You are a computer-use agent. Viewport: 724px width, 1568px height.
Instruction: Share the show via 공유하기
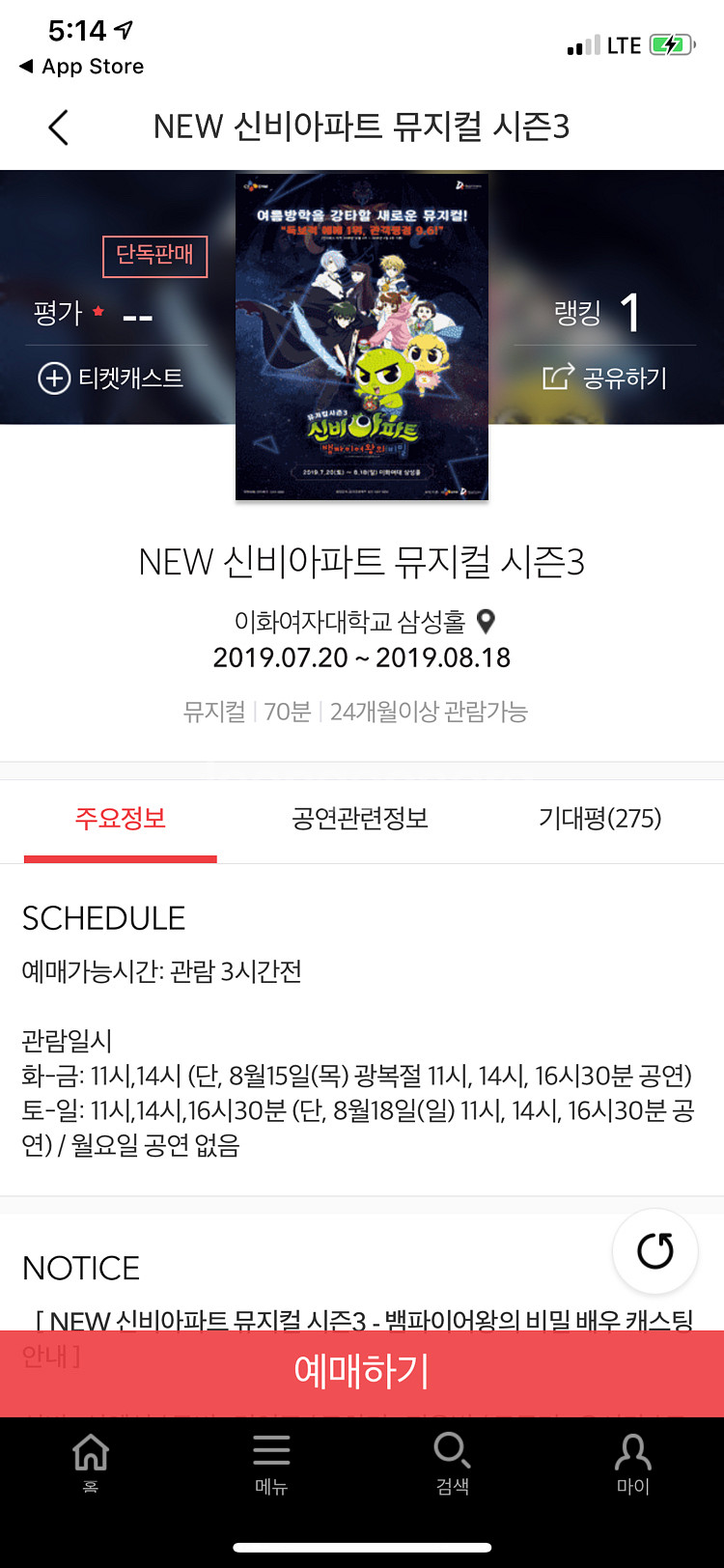click(605, 378)
